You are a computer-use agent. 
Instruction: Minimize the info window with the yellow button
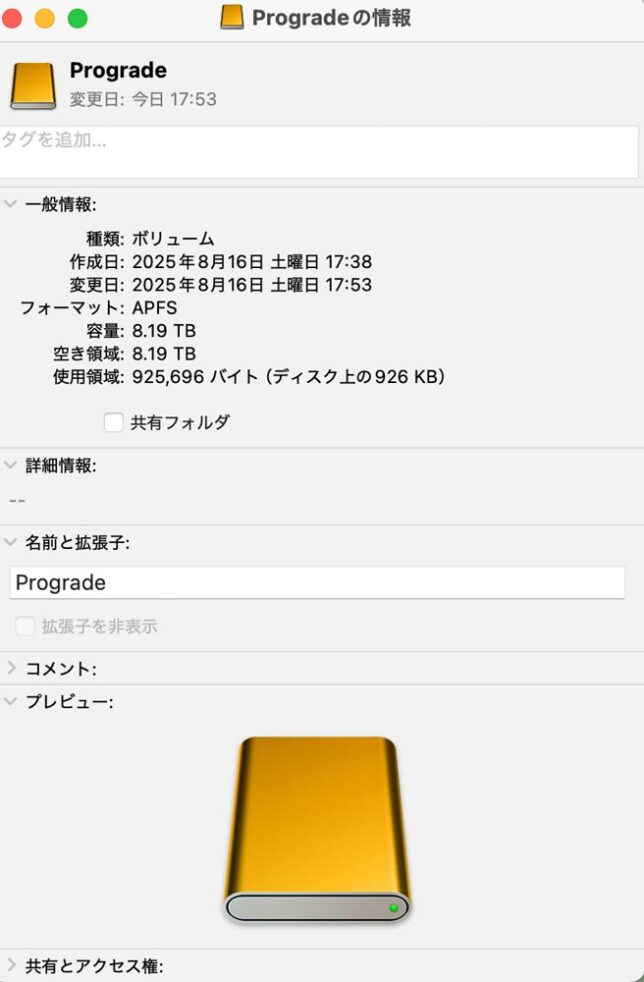click(45, 18)
